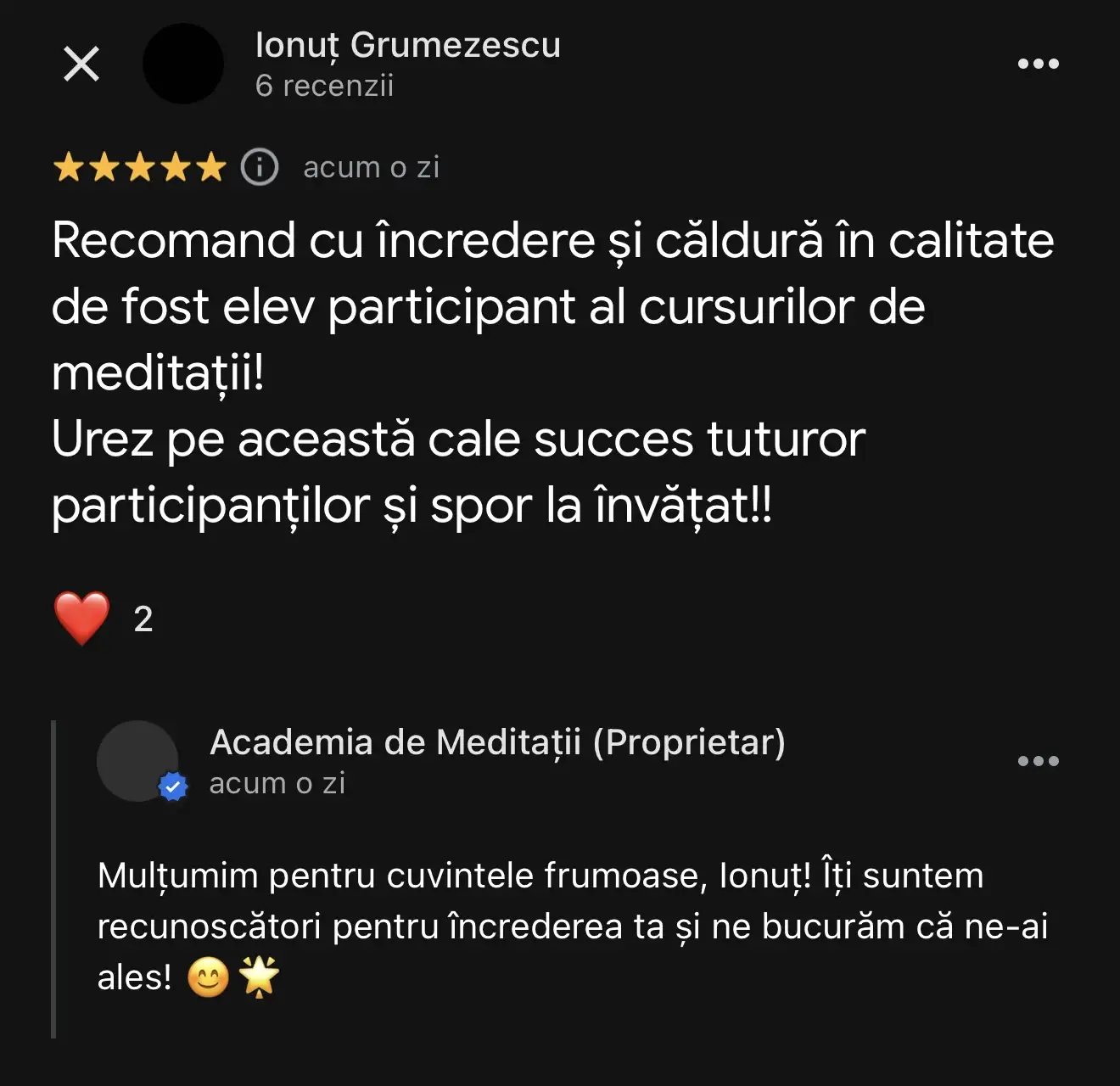Open Ionuț Grumezescu's reviewer name
1120x1086 pixels.
407,46
